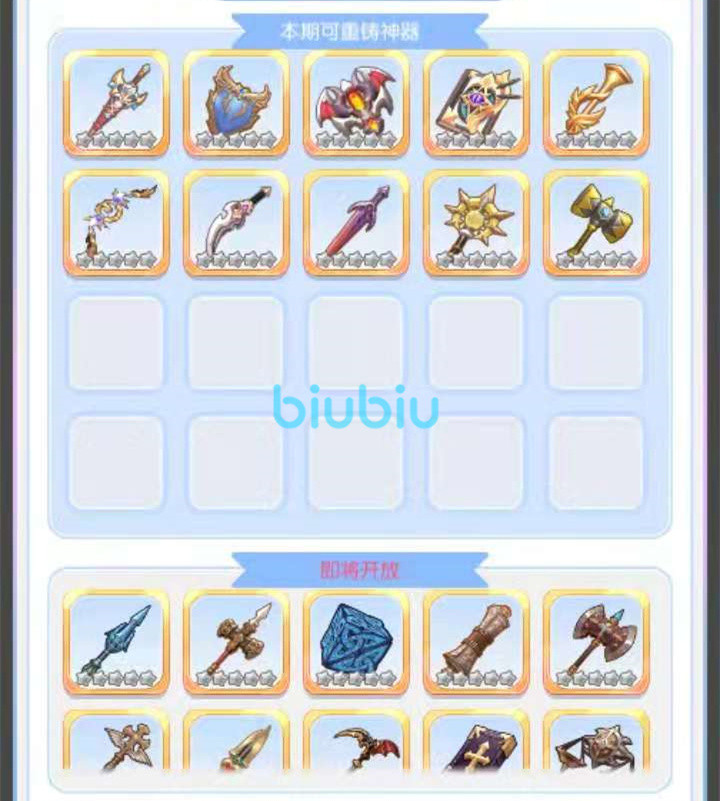Select the brown gauntlet artifact
The width and height of the screenshot is (720, 801).
pos(476,642)
